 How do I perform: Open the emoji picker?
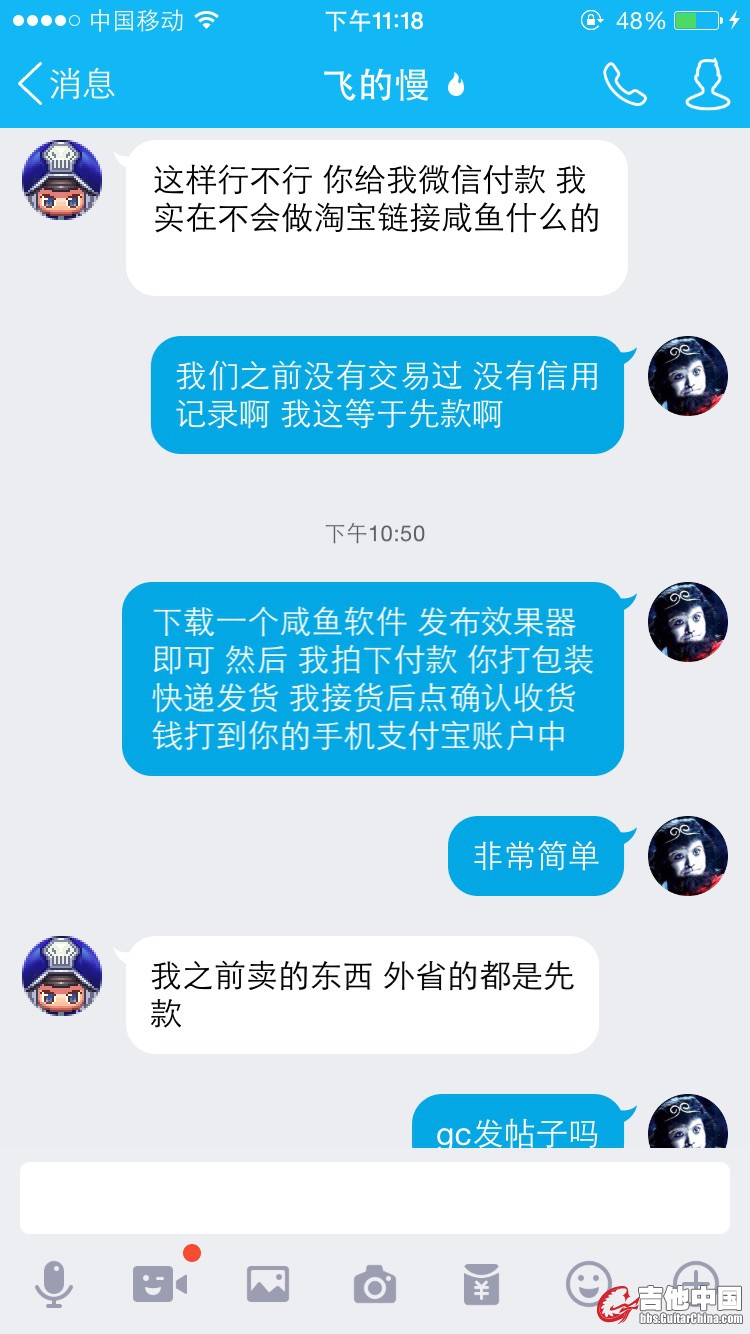588,1282
